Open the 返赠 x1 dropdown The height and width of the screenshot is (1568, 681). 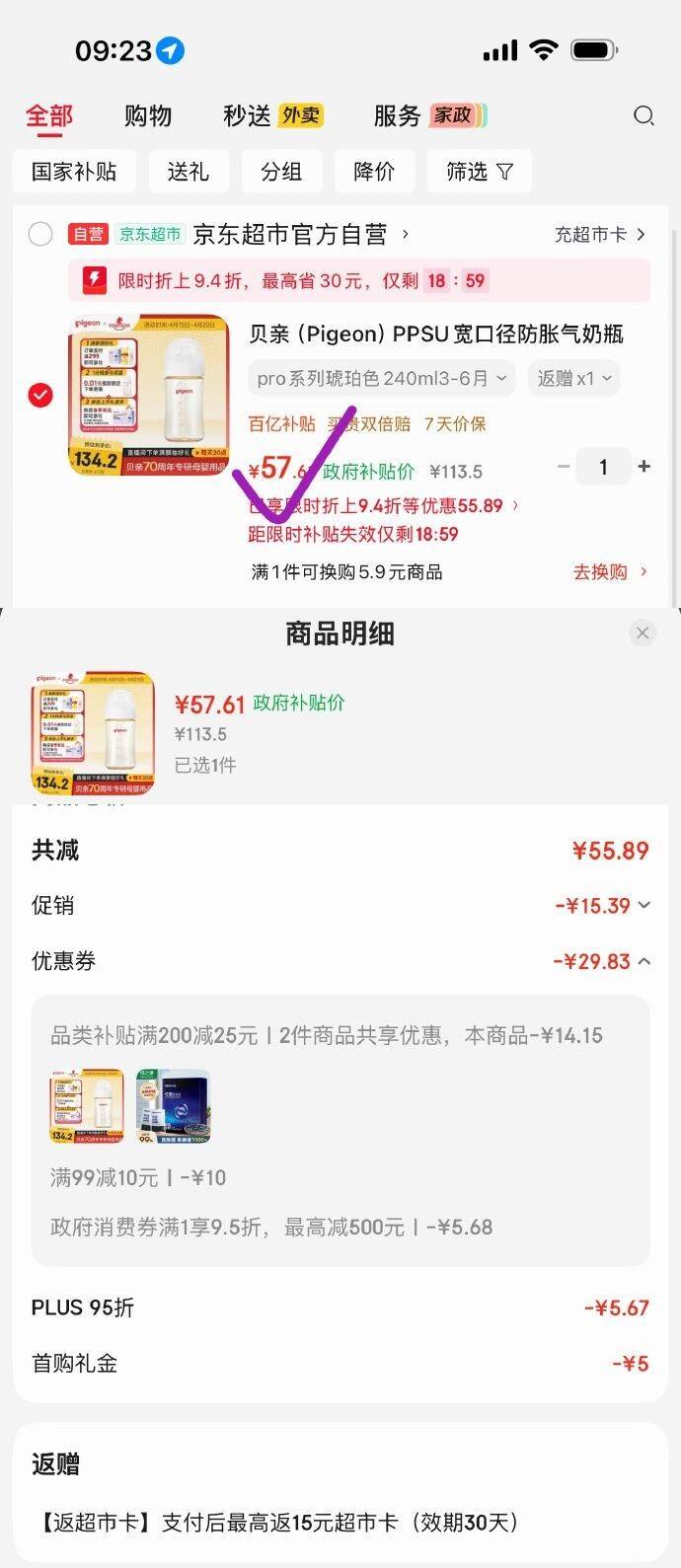574,378
